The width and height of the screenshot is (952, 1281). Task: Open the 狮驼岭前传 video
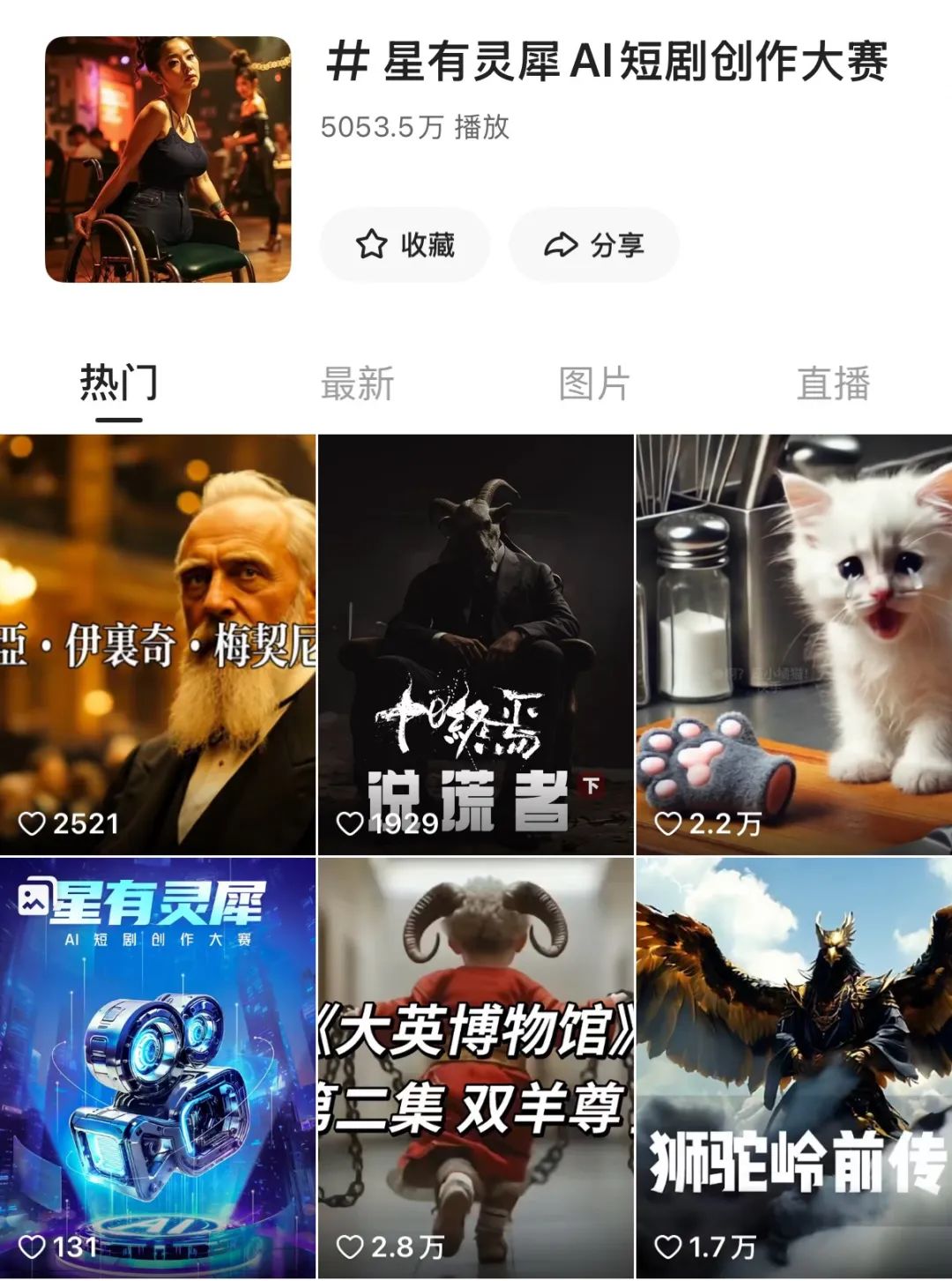793,1067
